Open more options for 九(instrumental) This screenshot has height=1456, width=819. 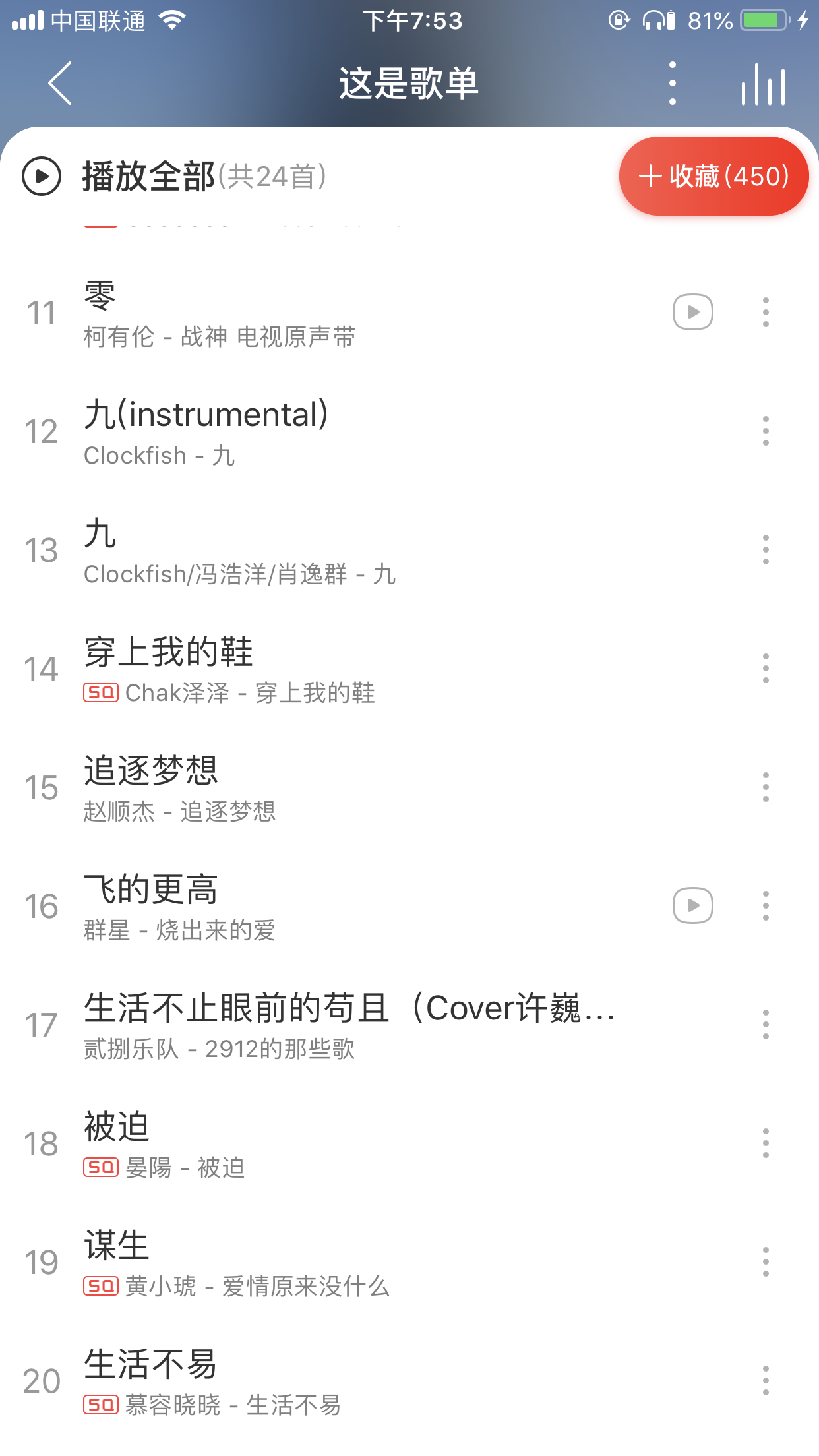(766, 431)
